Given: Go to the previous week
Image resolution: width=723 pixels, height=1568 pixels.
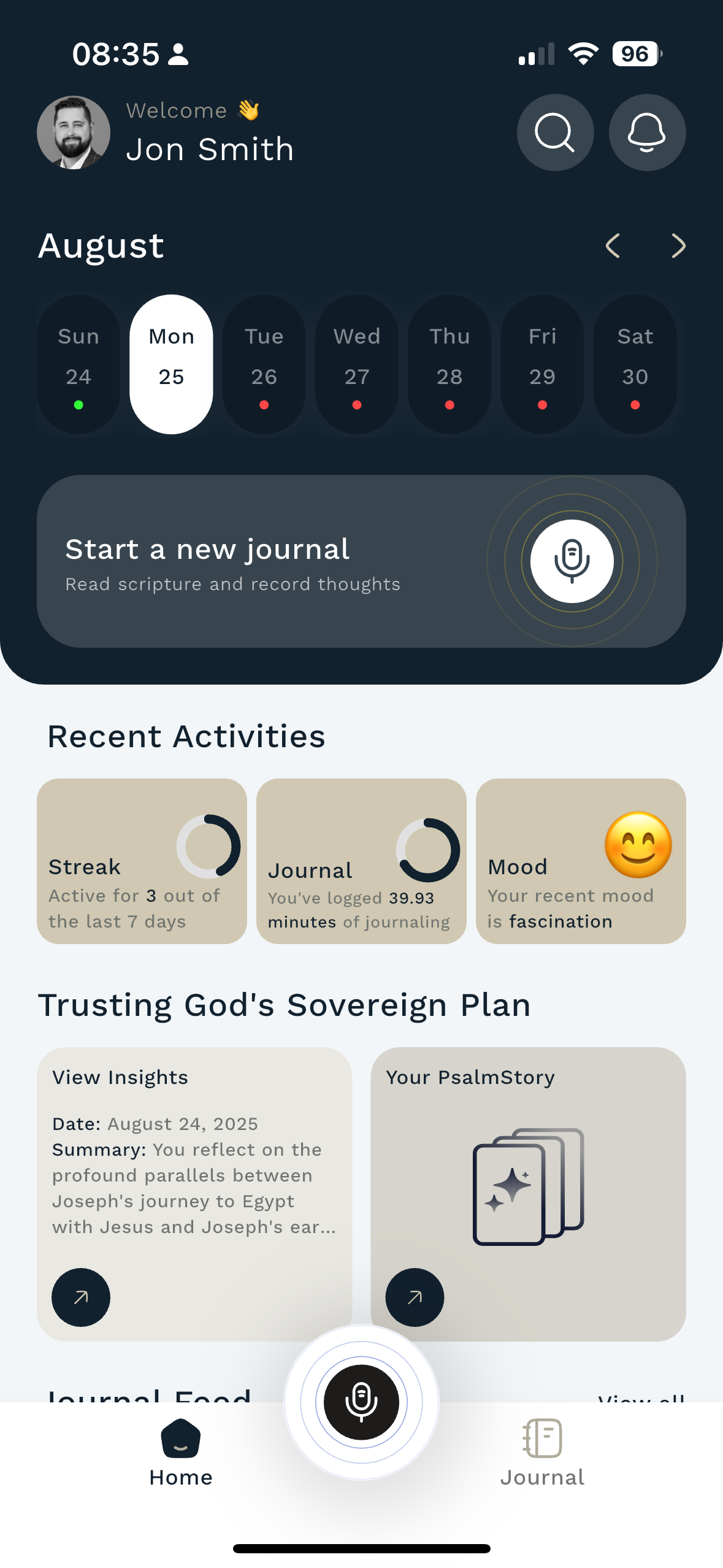Looking at the screenshot, I should click(613, 246).
